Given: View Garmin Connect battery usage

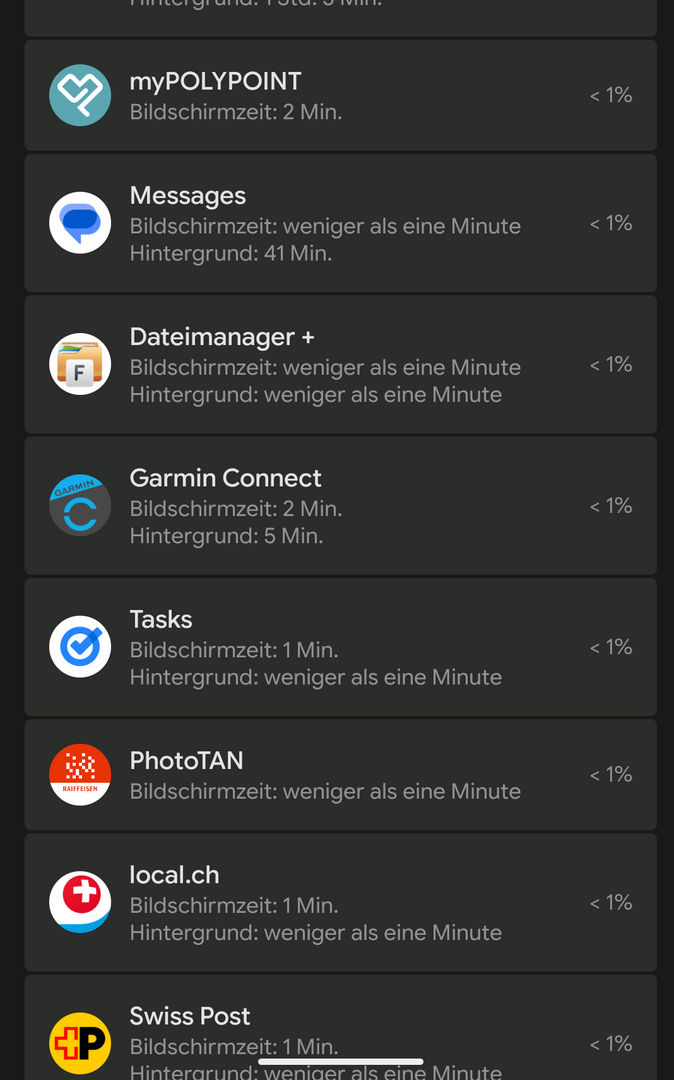Looking at the screenshot, I should point(340,507).
